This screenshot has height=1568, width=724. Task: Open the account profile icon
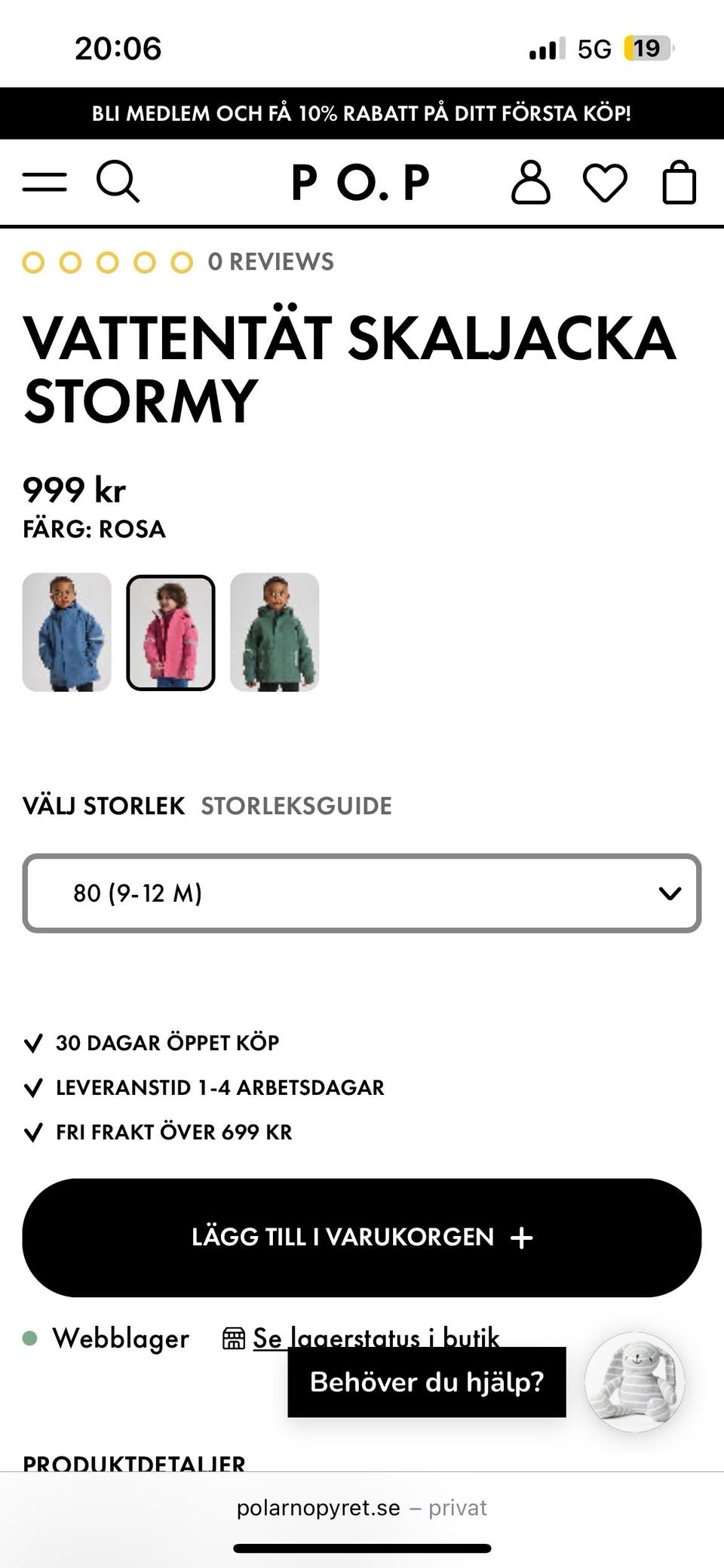(531, 182)
